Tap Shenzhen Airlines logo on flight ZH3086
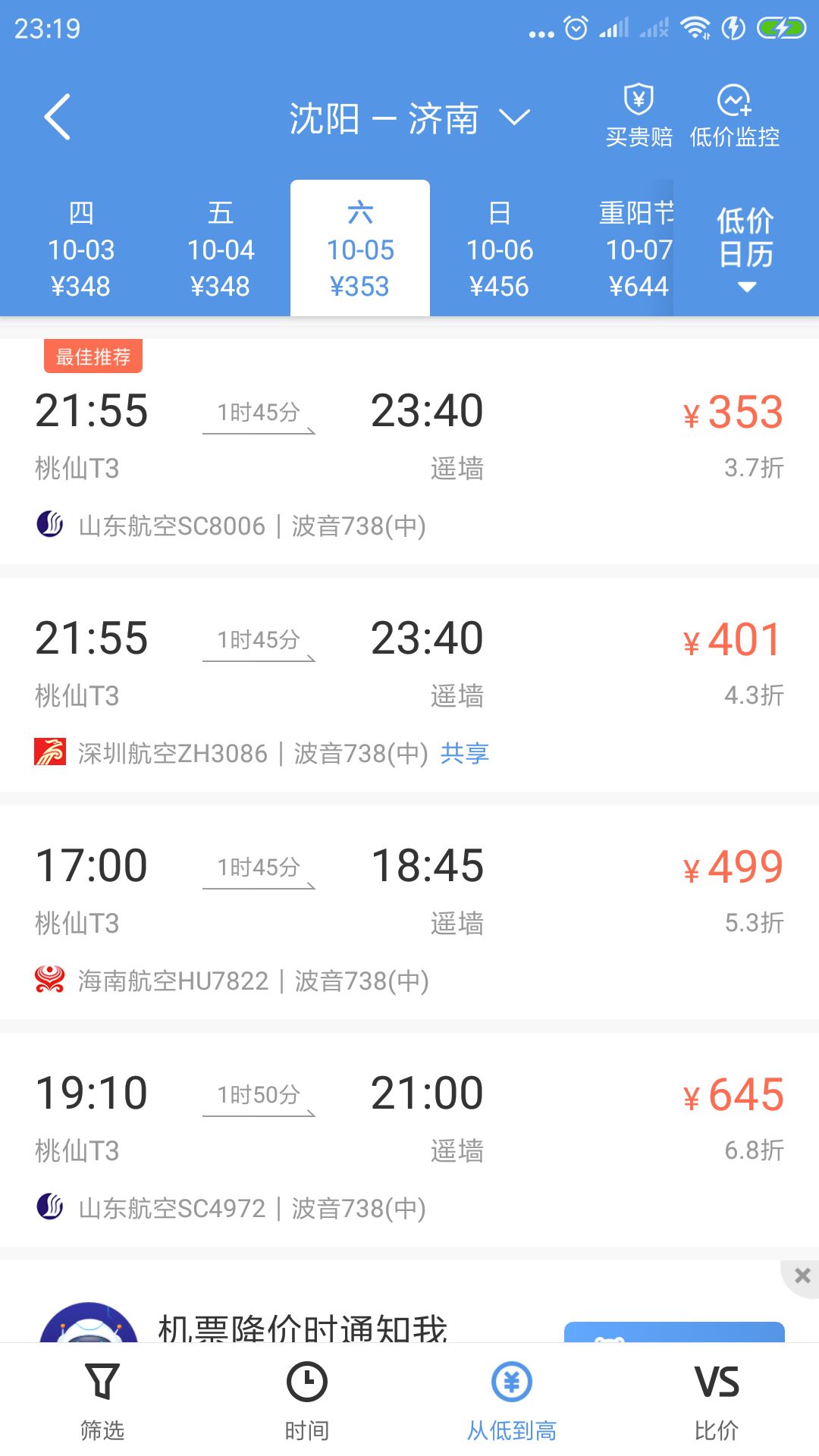819x1456 pixels. 49,752
